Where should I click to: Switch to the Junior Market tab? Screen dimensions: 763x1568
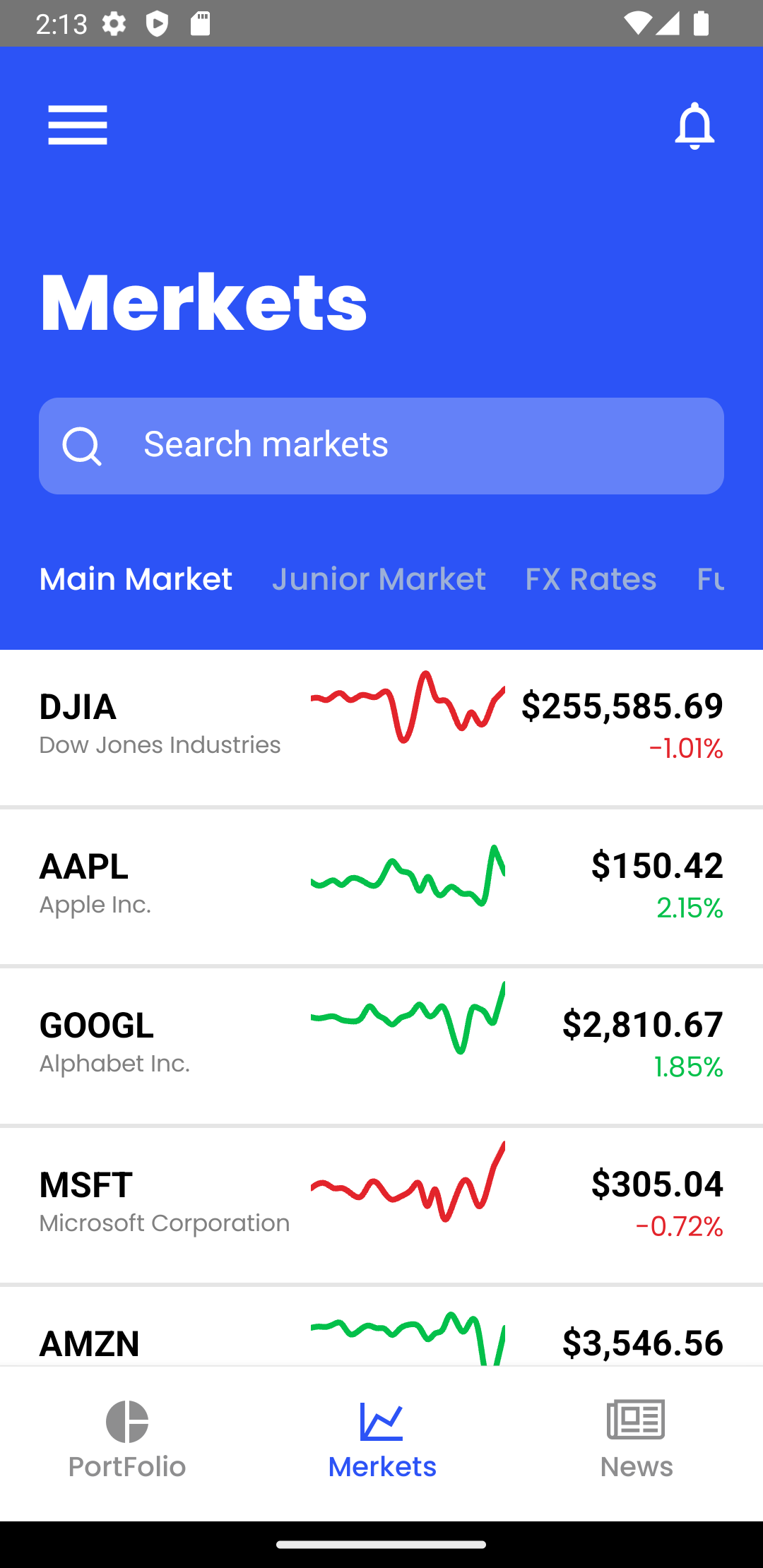pos(379,579)
